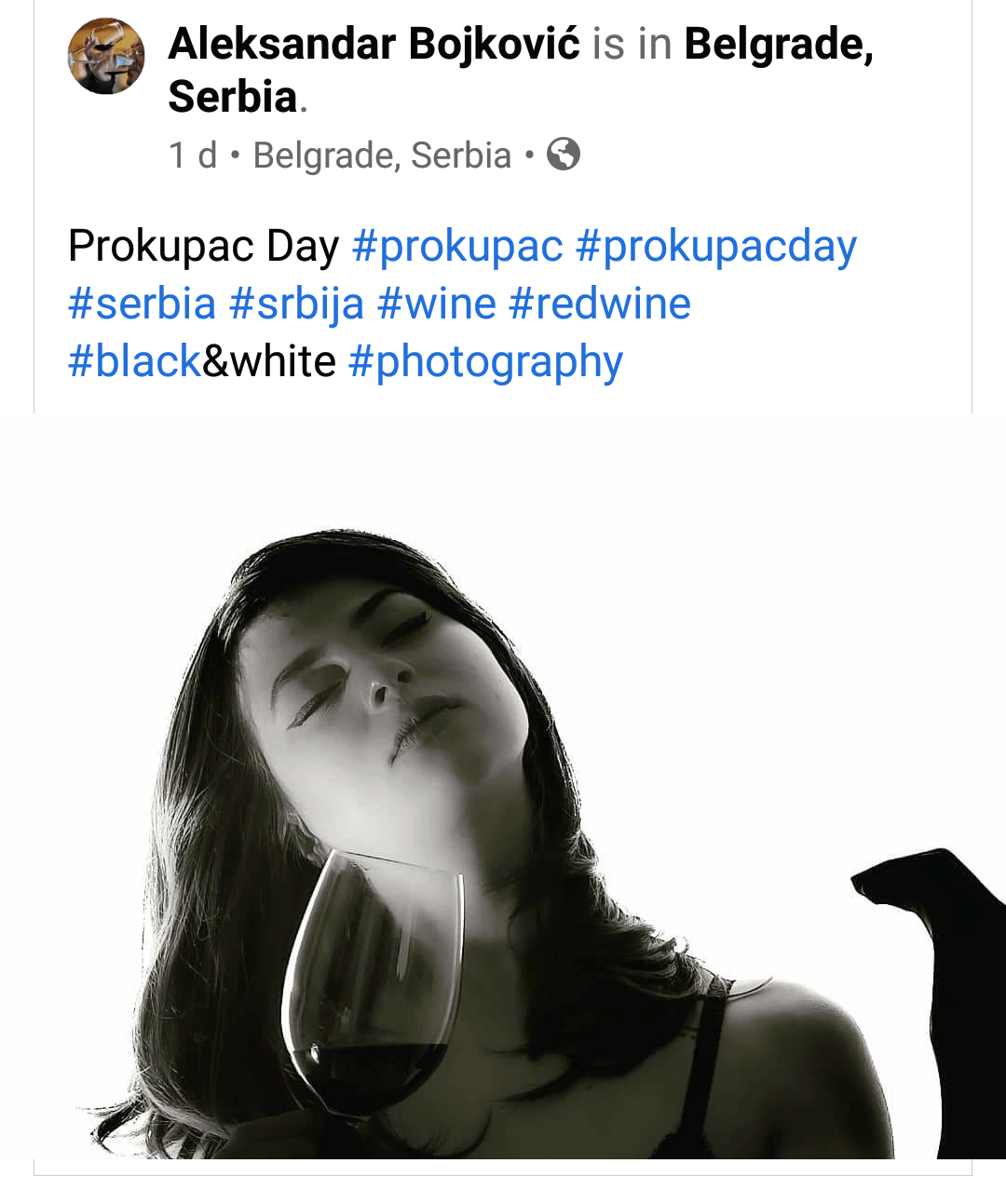The image size is (1006, 1204).
Task: Open the #serbia hashtag
Action: click(142, 304)
